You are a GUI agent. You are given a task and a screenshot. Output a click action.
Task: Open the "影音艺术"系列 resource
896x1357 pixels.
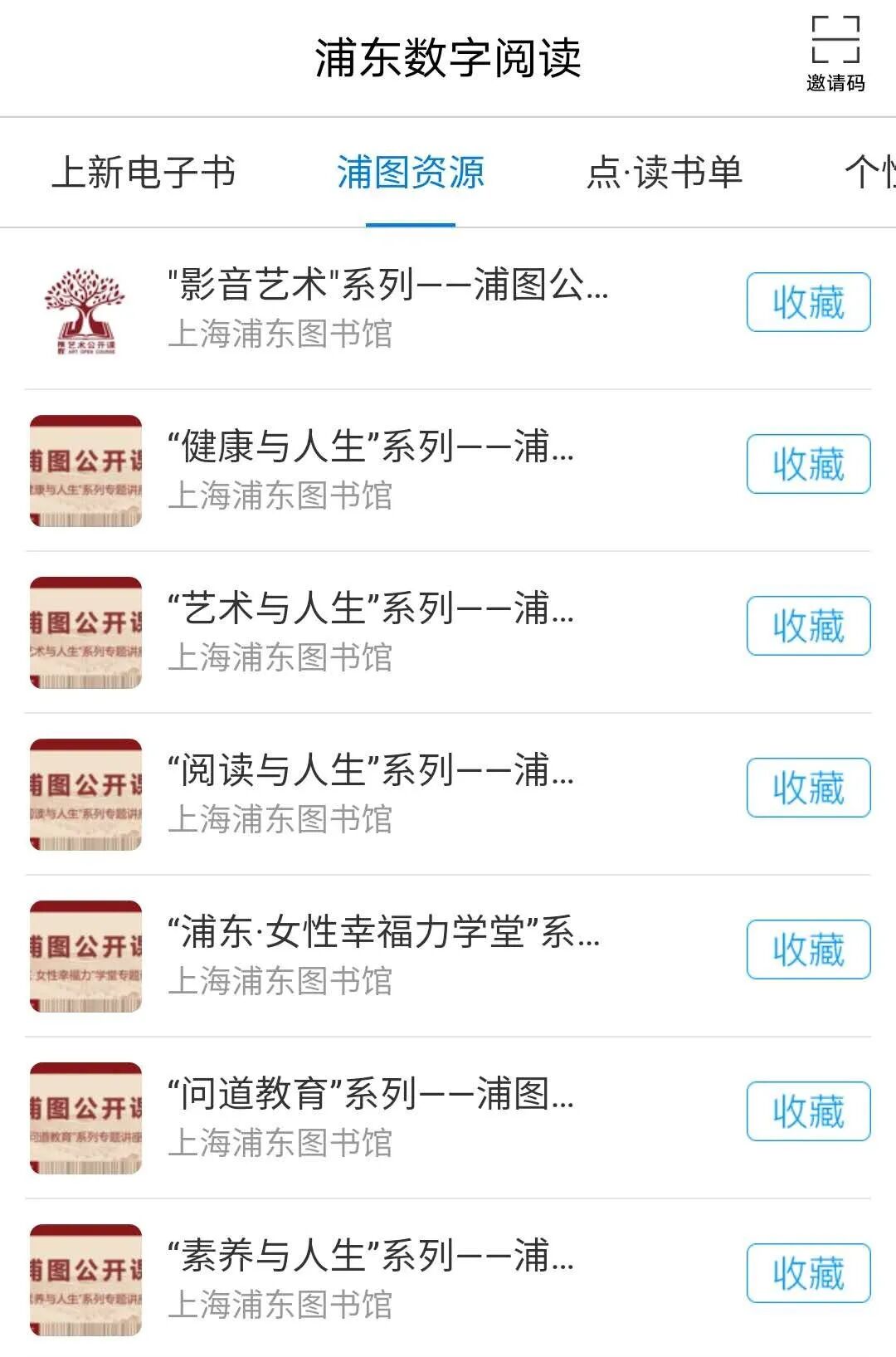point(387,286)
